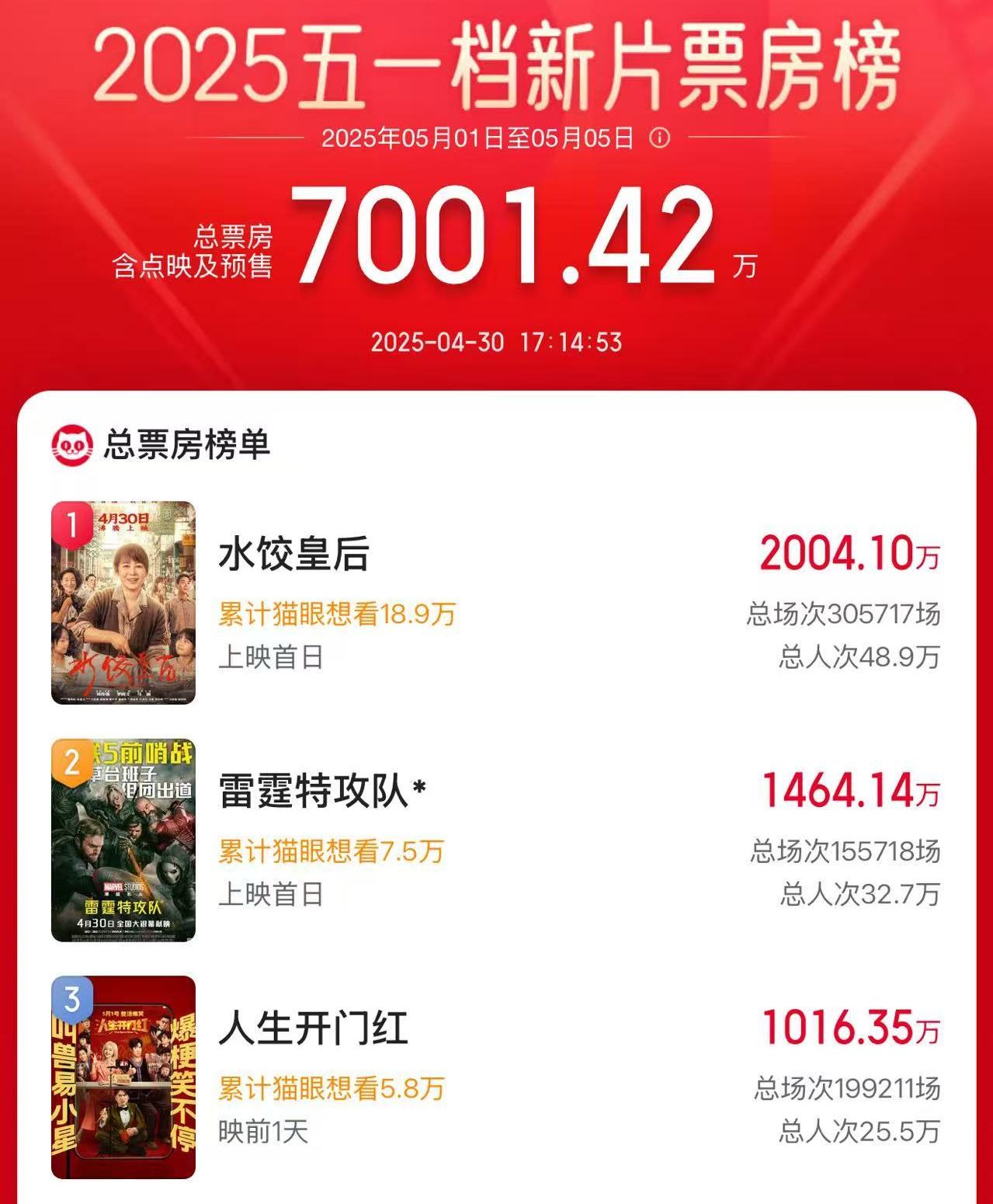993x1204 pixels.
Task: Open the 人生开门红 movie entry
Action: 313,1028
